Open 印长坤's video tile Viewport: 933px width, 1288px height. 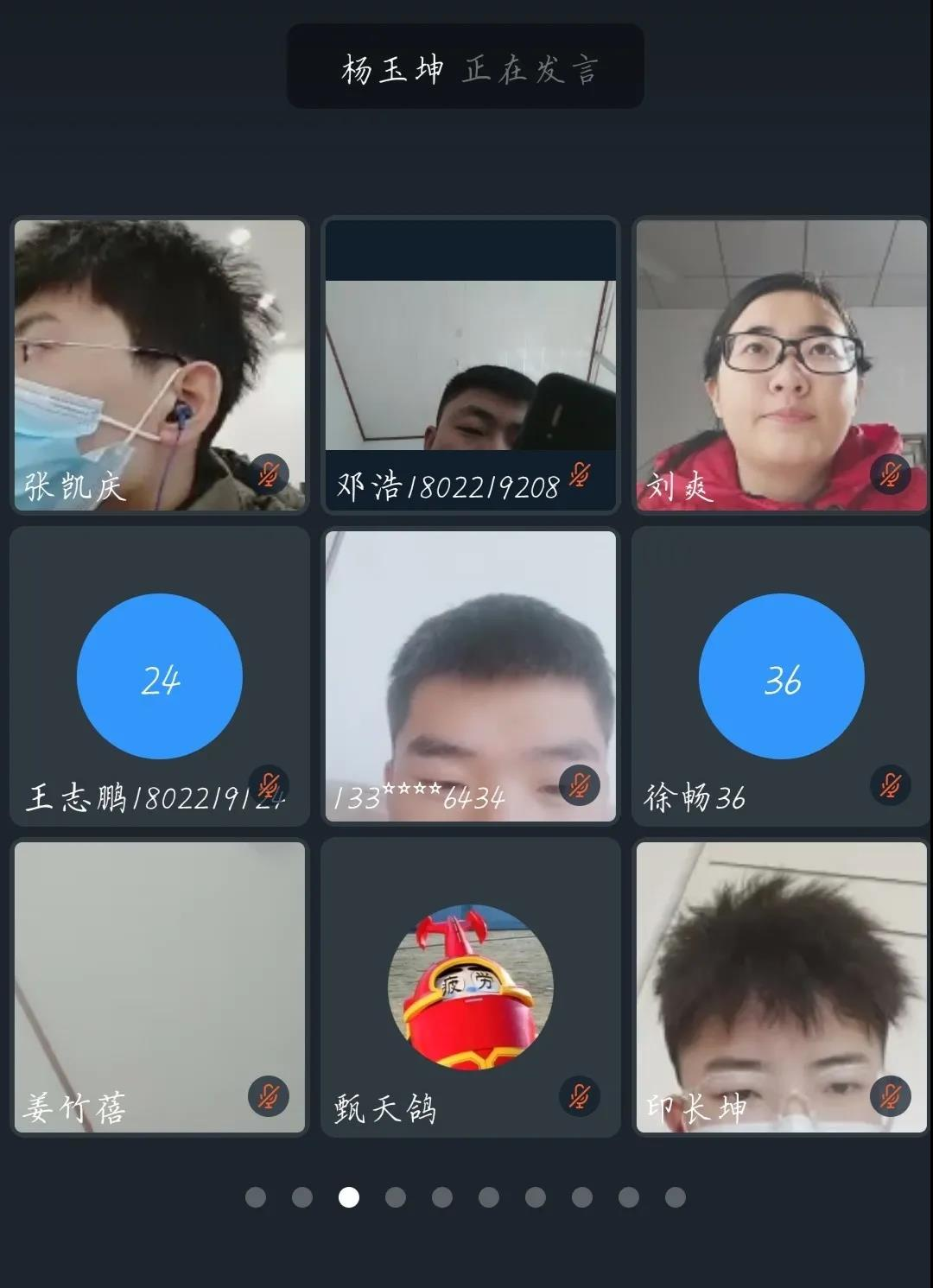tap(781, 987)
